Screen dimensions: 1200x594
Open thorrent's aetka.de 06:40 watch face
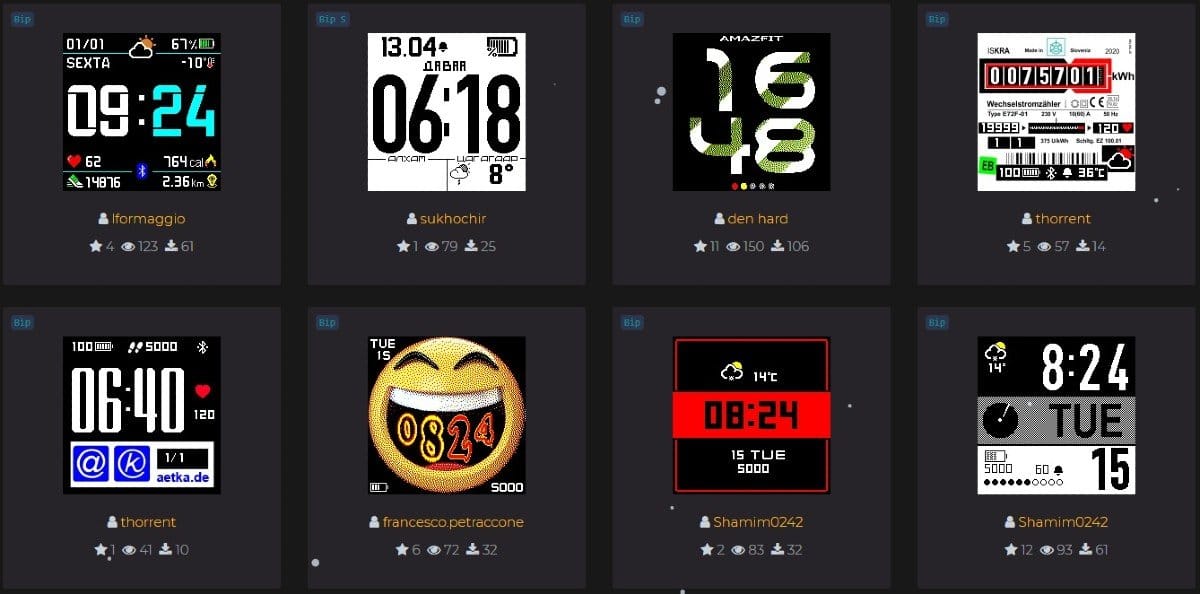pyautogui.click(x=142, y=415)
